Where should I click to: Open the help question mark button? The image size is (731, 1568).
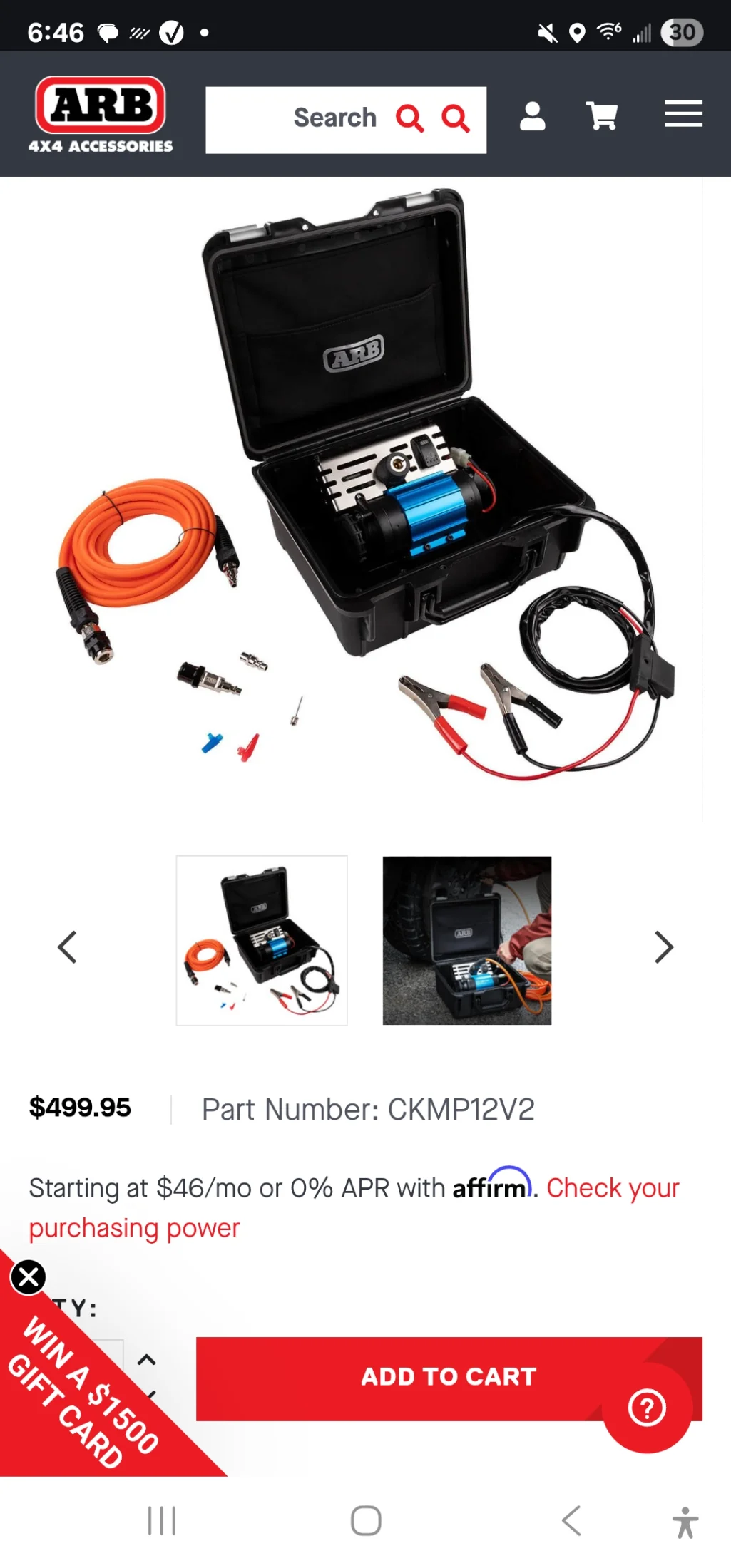click(647, 1408)
